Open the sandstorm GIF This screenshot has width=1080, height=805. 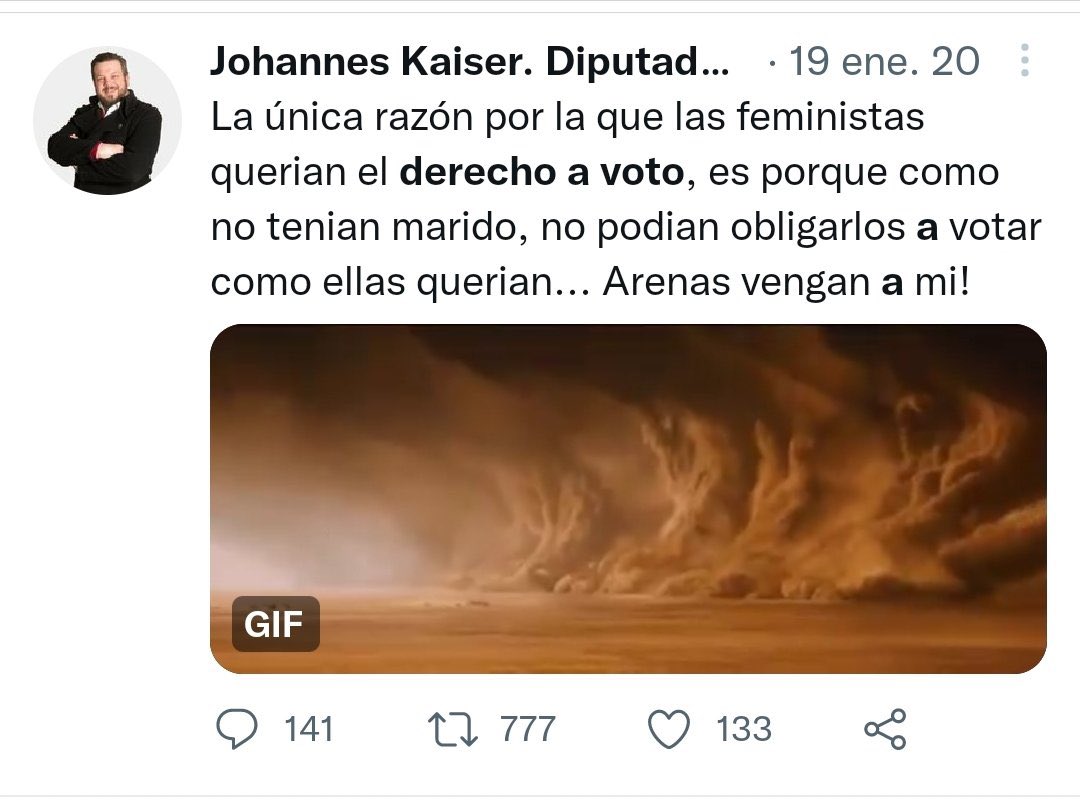point(628,498)
